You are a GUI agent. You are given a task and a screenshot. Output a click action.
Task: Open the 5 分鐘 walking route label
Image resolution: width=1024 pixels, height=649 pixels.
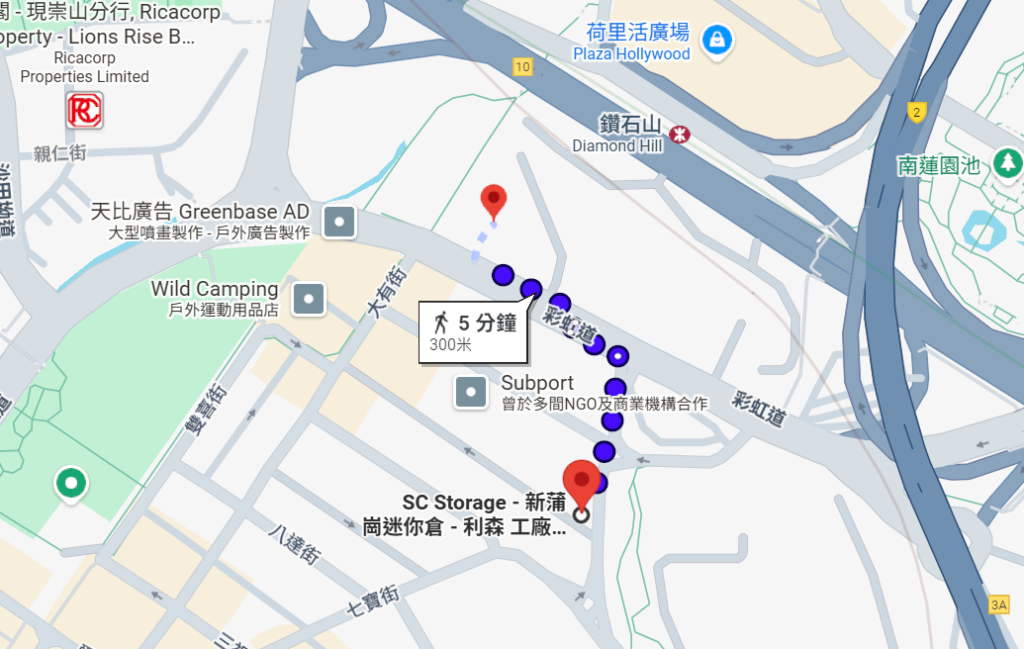[x=472, y=332]
